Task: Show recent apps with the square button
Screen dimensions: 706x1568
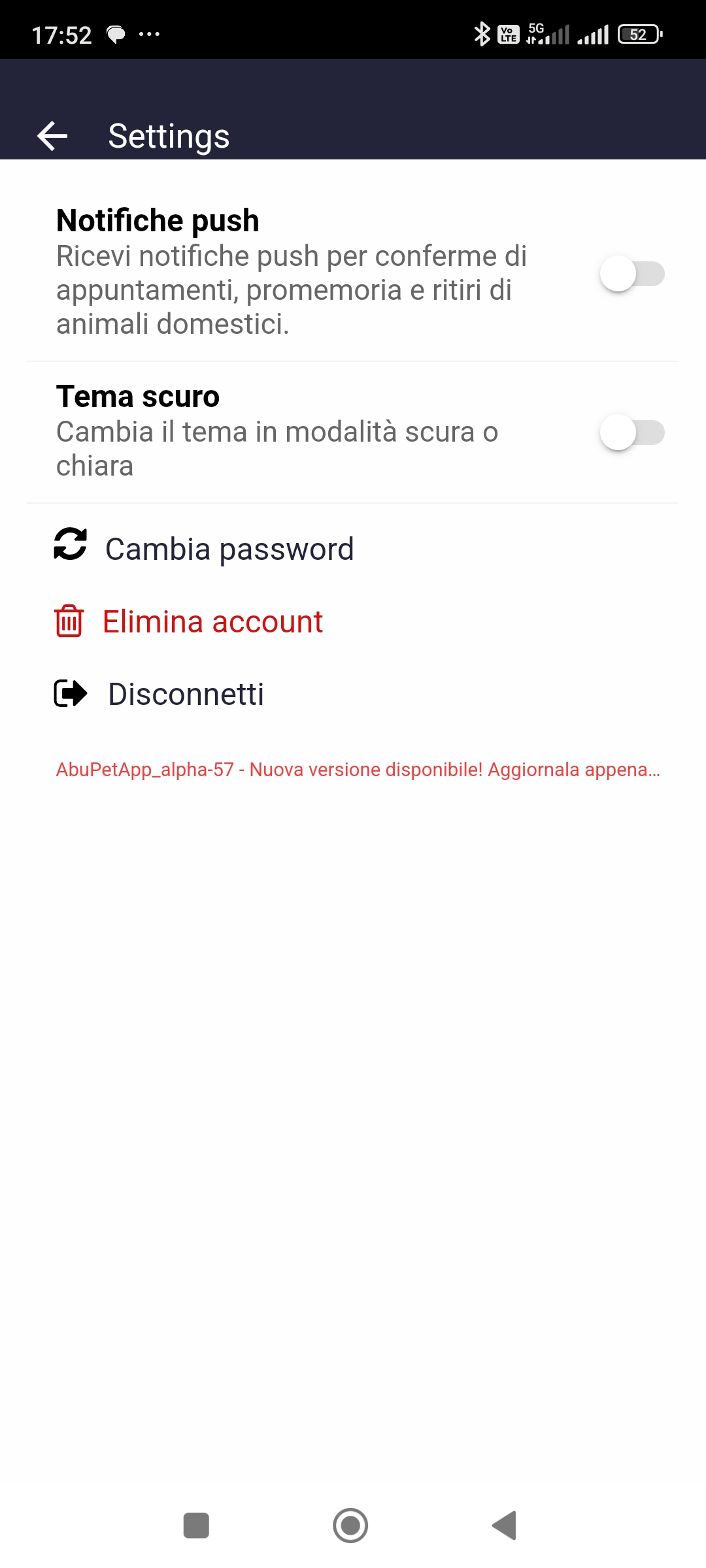Action: pos(196,1526)
